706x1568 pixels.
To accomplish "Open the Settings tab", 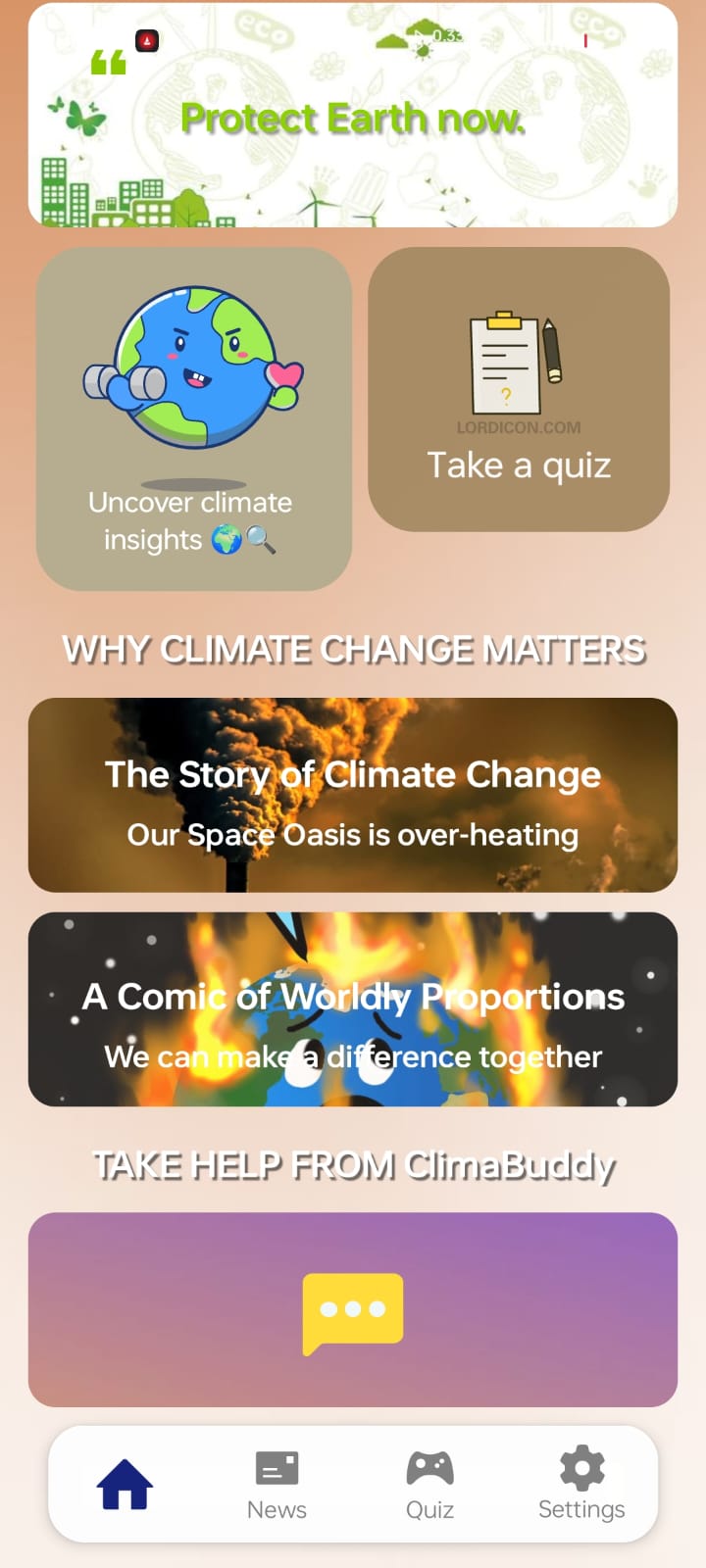I will pyautogui.click(x=581, y=1484).
